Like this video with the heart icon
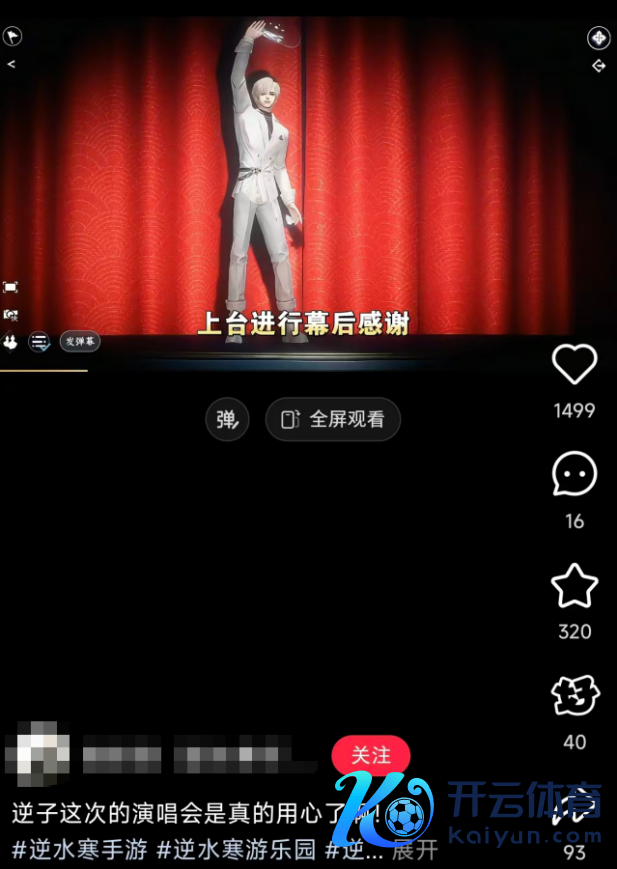Image resolution: width=617 pixels, height=869 pixels. (x=574, y=365)
